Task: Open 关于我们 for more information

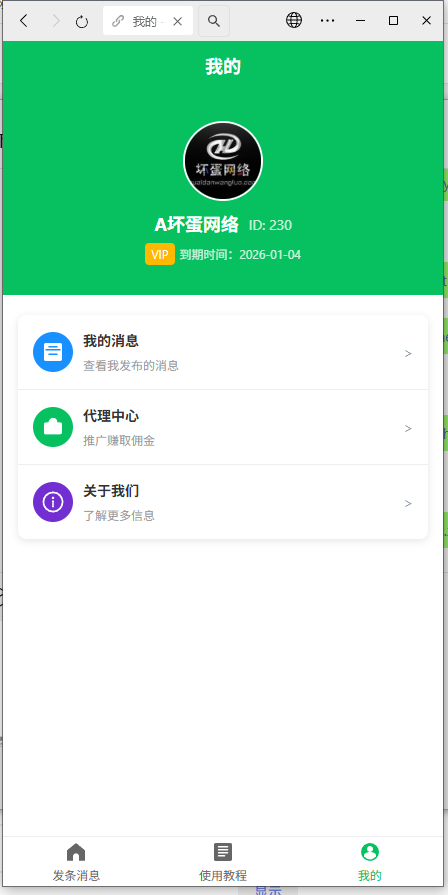Action: click(223, 502)
